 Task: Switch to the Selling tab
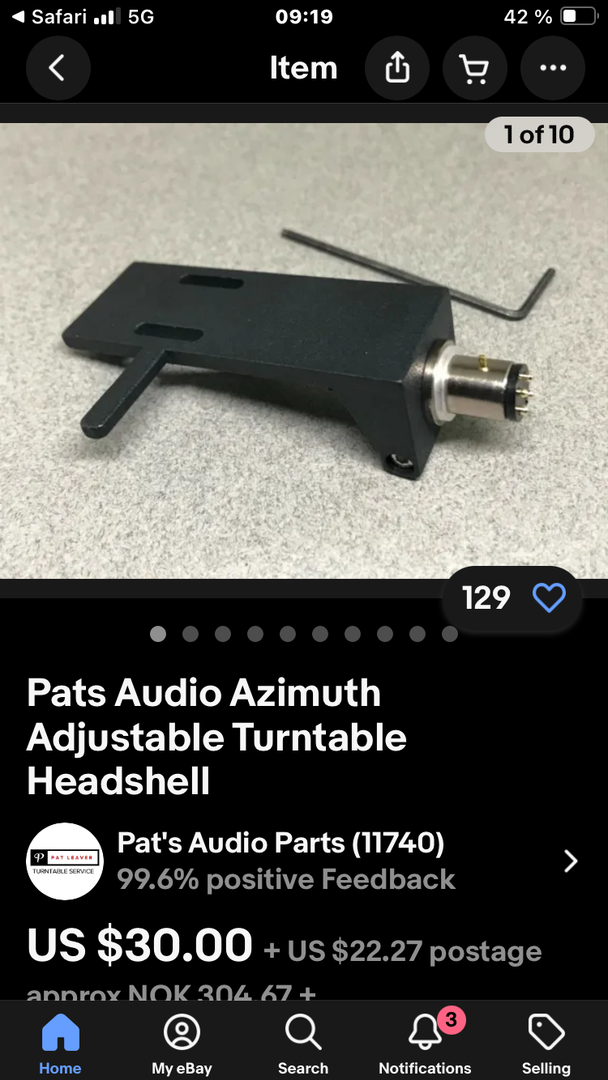point(546,1043)
